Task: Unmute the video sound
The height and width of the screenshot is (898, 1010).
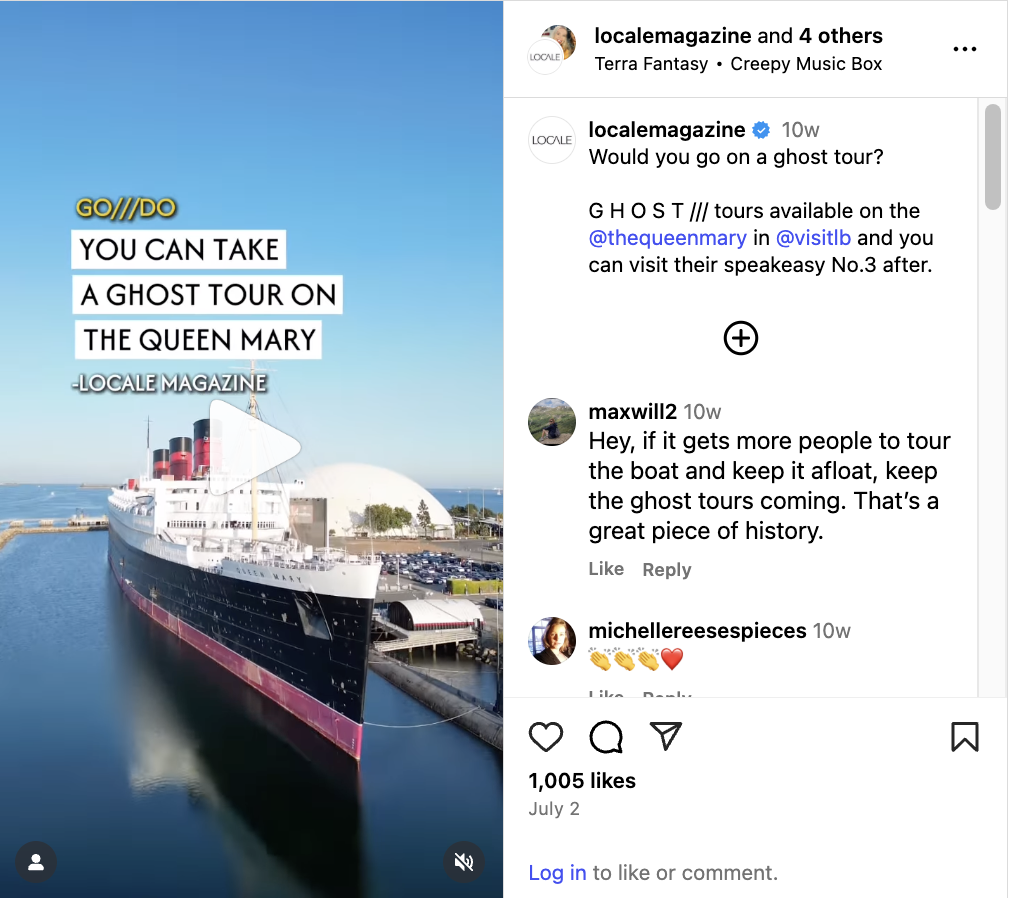Action: point(463,862)
